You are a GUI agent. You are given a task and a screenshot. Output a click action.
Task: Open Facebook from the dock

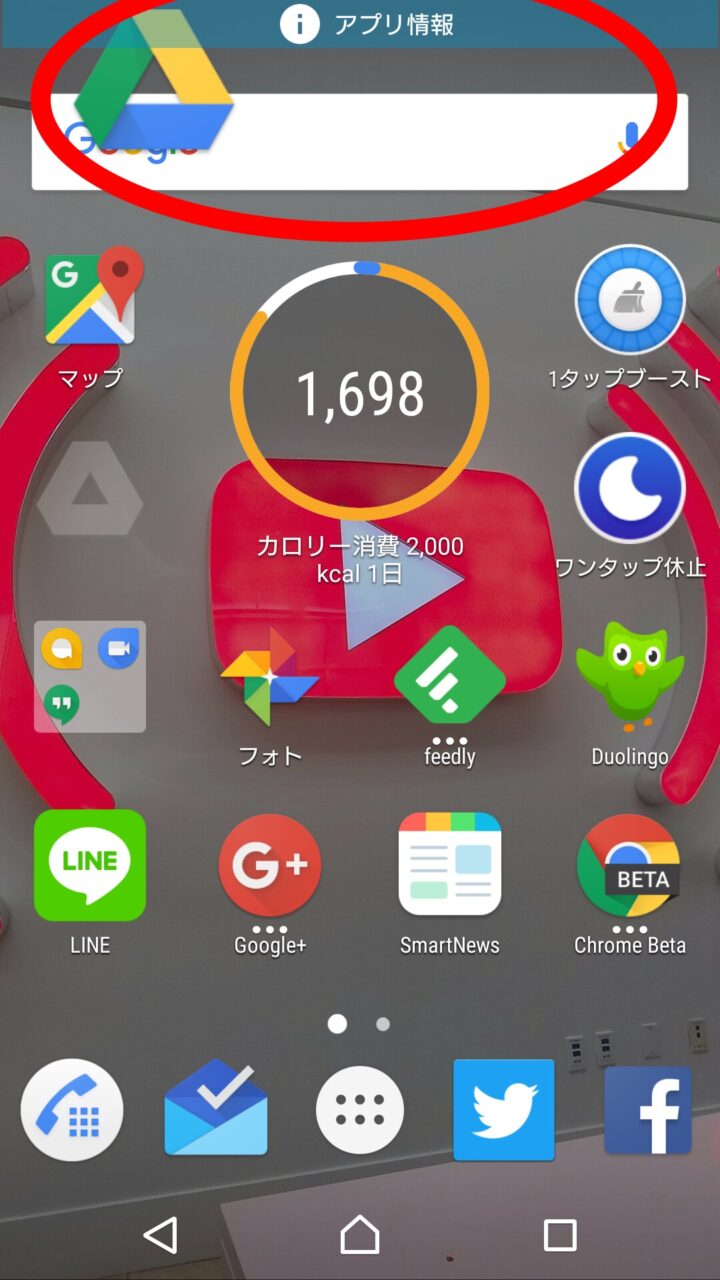click(x=648, y=1110)
